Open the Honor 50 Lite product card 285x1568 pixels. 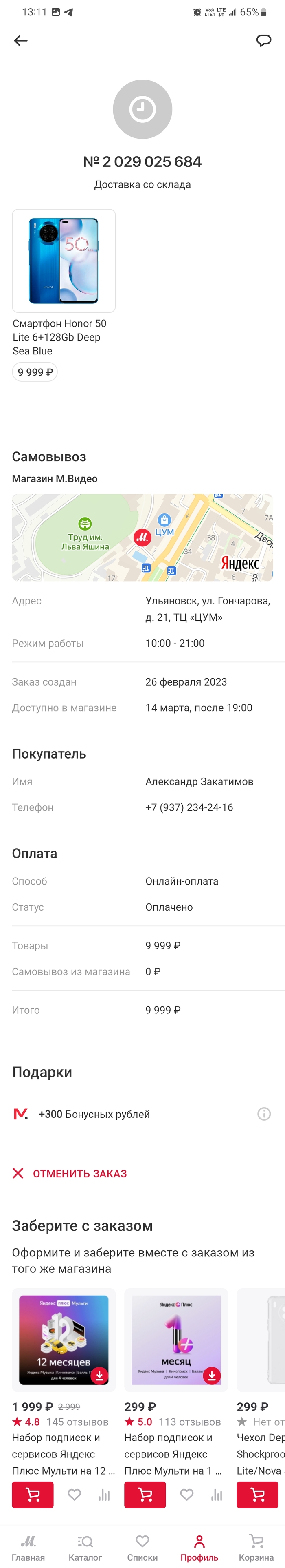point(64,261)
